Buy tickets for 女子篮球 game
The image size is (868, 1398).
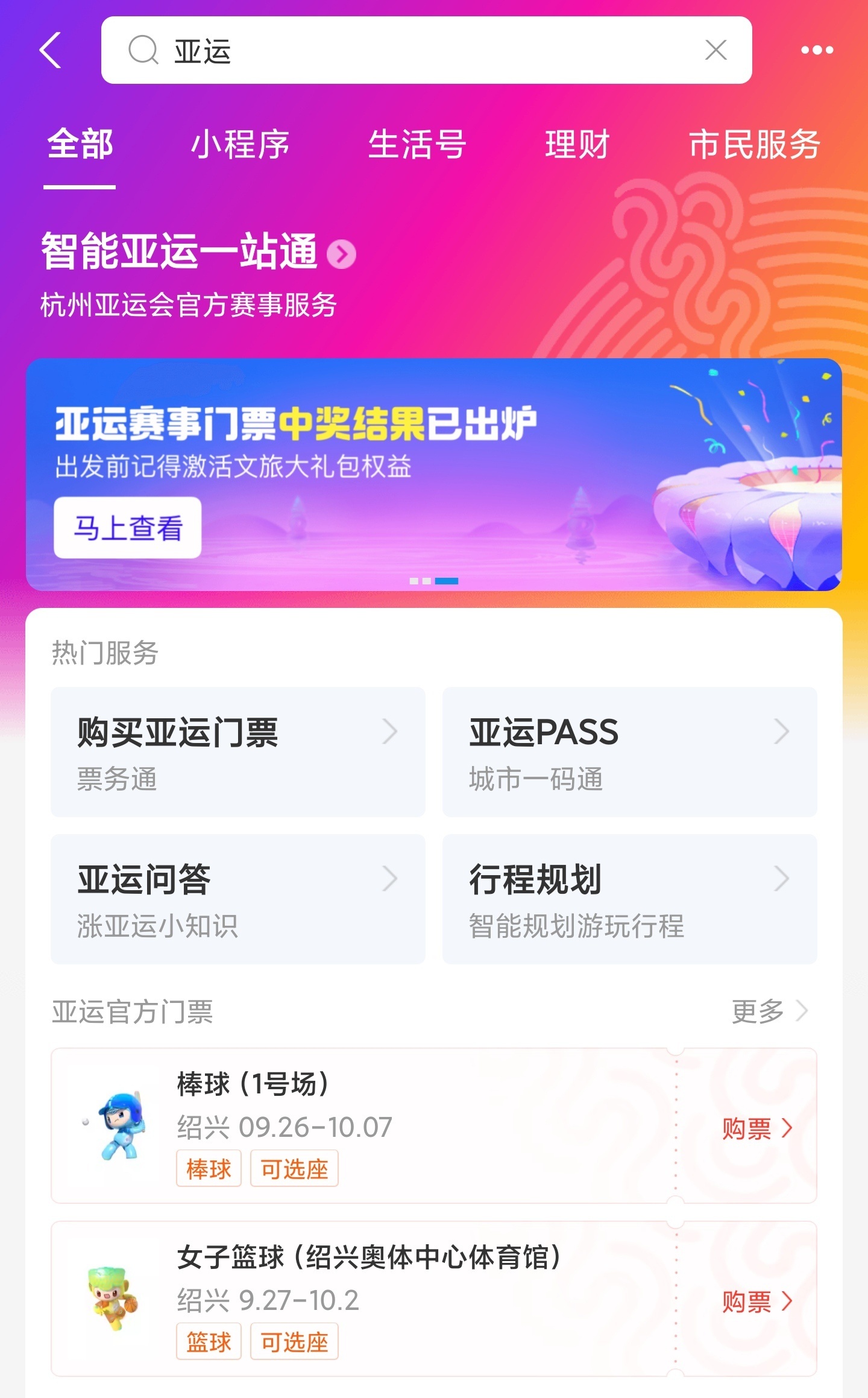pos(757,1301)
